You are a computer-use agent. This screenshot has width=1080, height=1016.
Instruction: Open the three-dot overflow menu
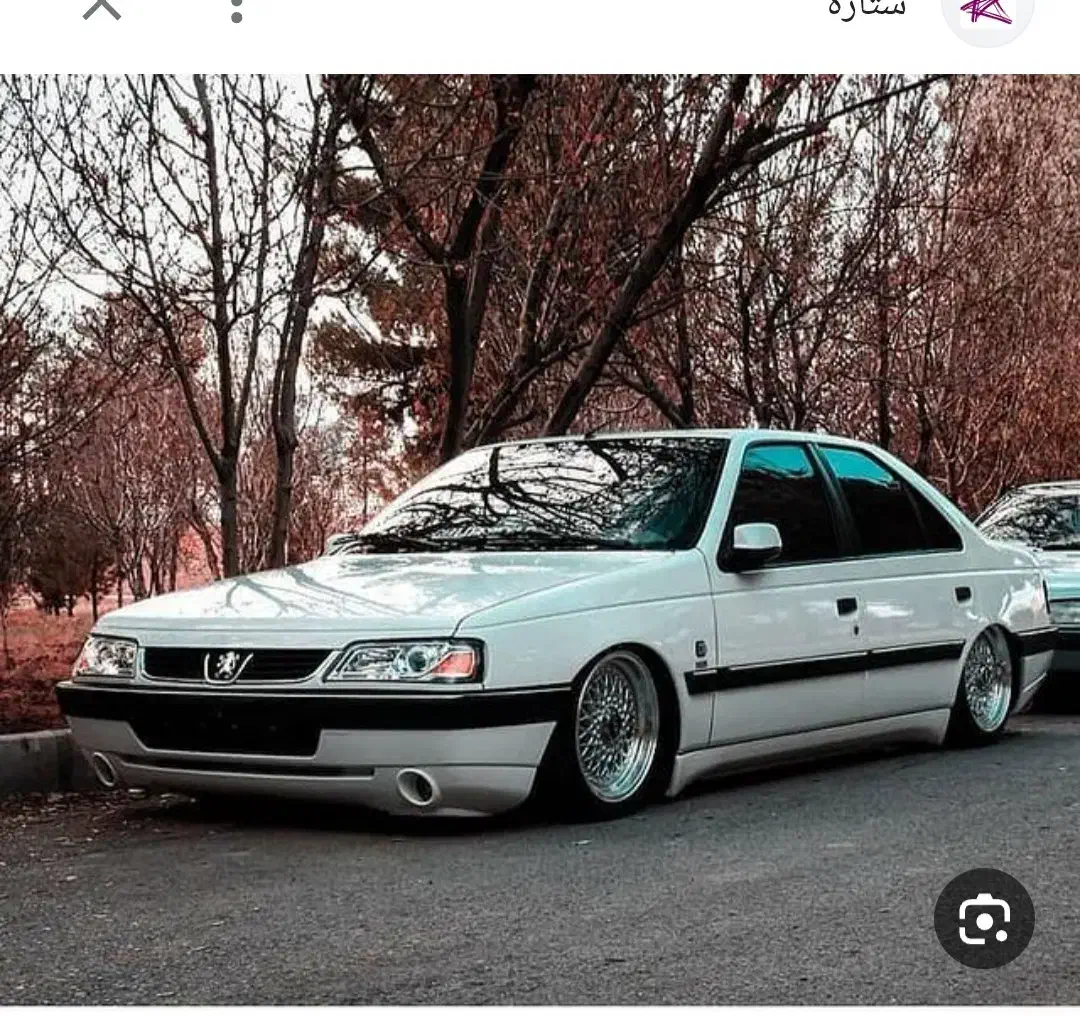(x=237, y=10)
